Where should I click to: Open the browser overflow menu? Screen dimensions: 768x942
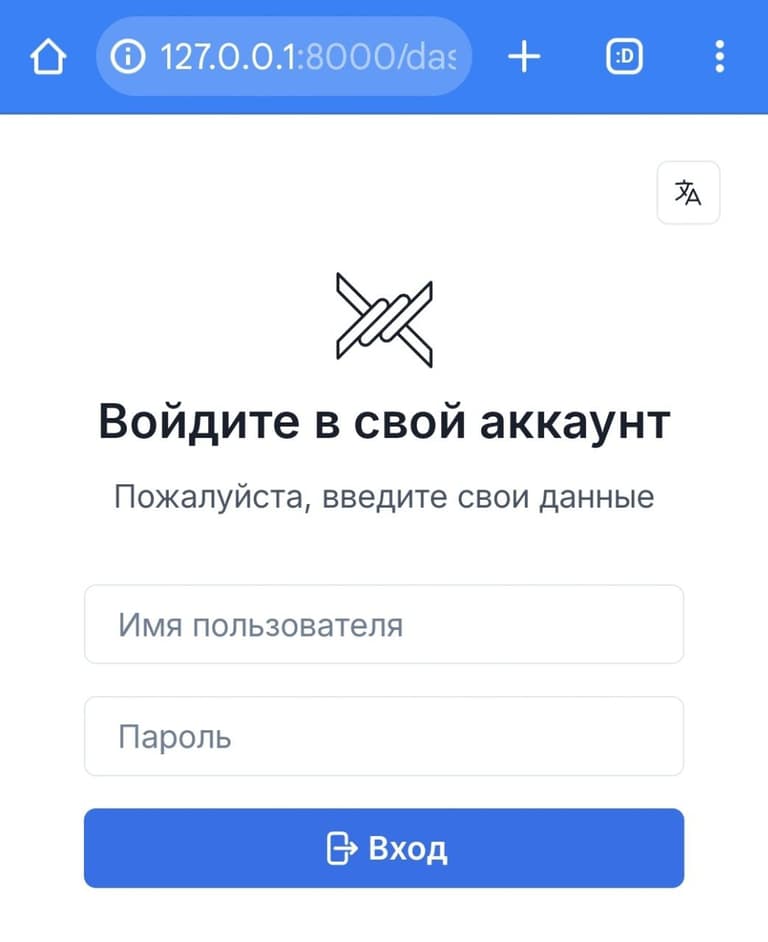click(719, 58)
